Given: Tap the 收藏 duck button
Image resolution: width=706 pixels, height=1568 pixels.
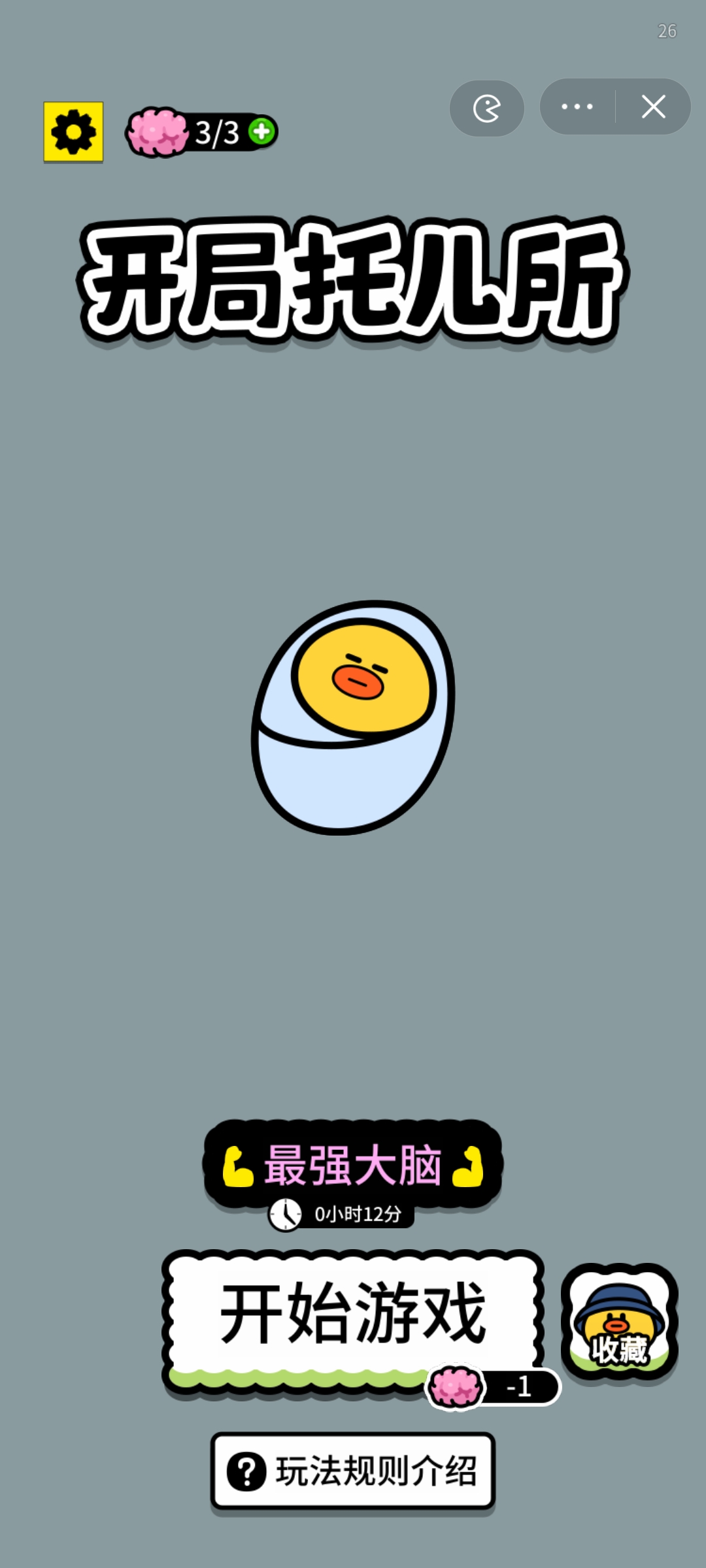Looking at the screenshot, I should click(619, 1321).
